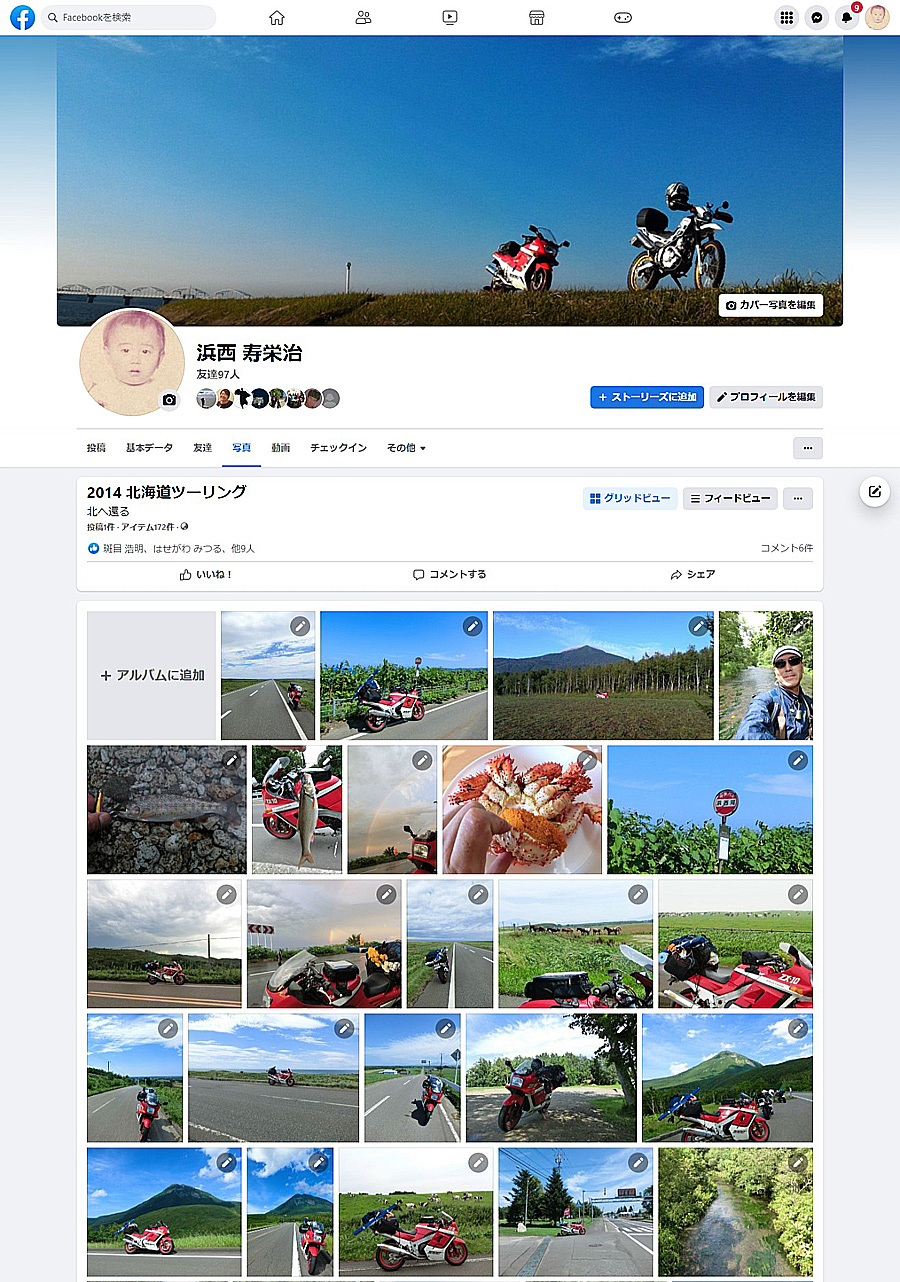Image resolution: width=900 pixels, height=1282 pixels.
Task: Switch to the 基本データ tab
Action: 149,448
